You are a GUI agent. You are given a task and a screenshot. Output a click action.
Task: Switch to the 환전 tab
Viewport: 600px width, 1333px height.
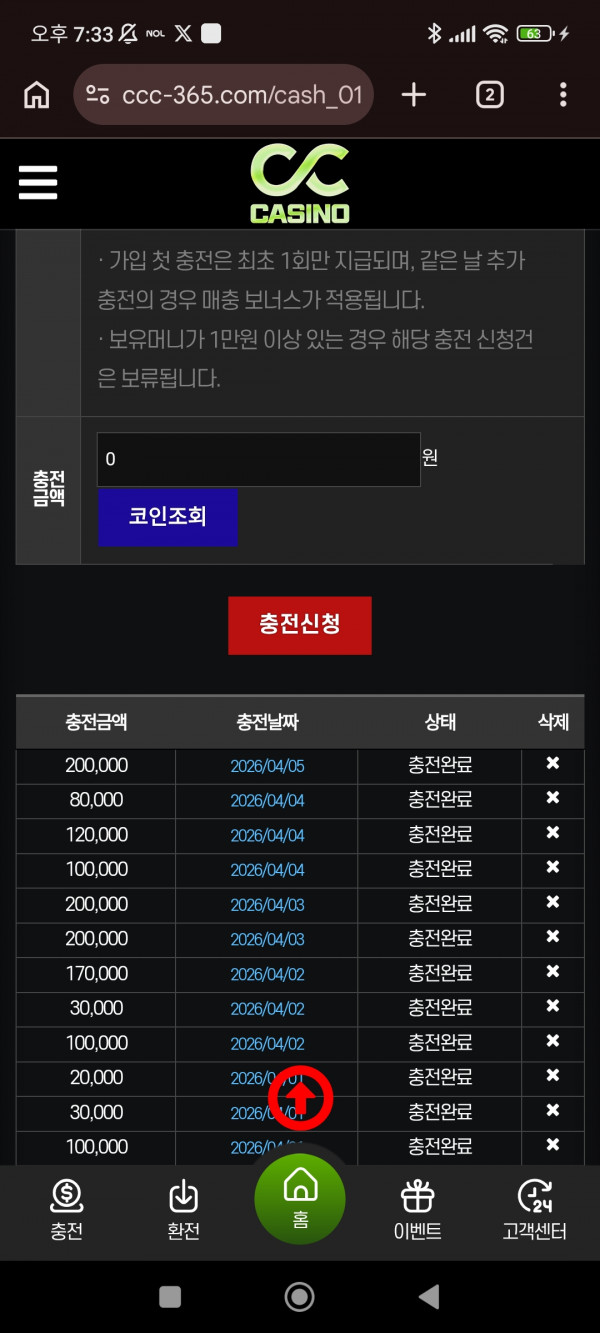point(183,1209)
